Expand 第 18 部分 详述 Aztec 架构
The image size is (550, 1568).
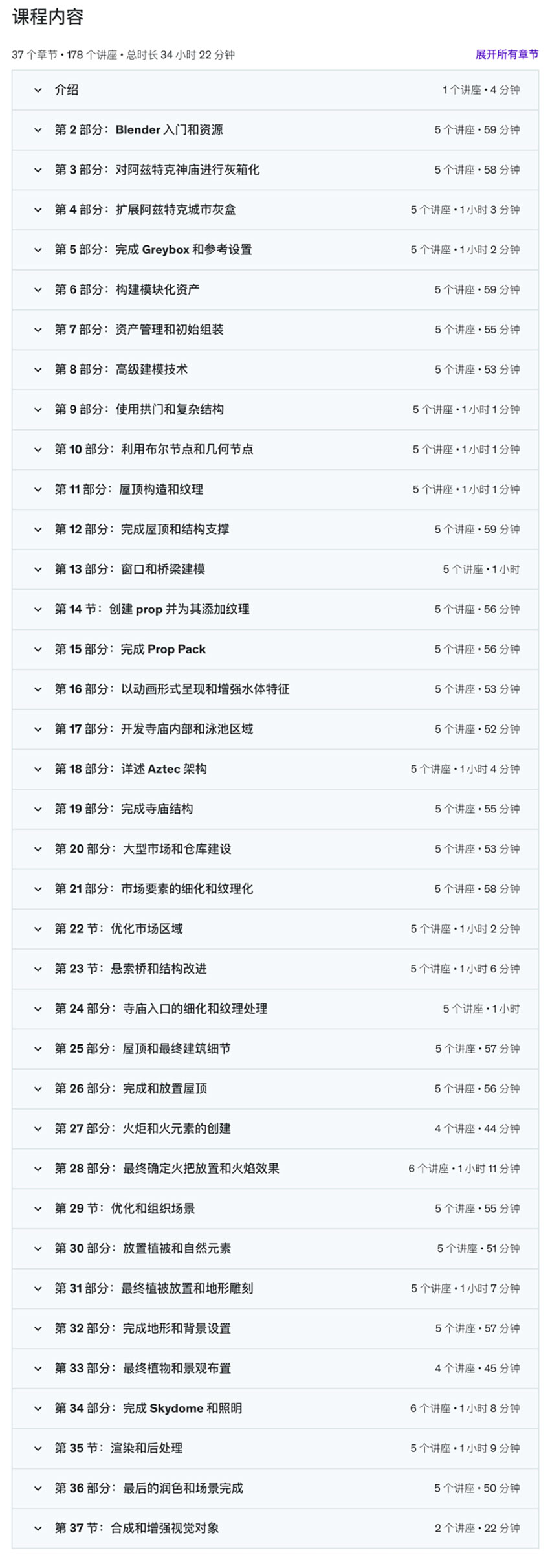(131, 769)
